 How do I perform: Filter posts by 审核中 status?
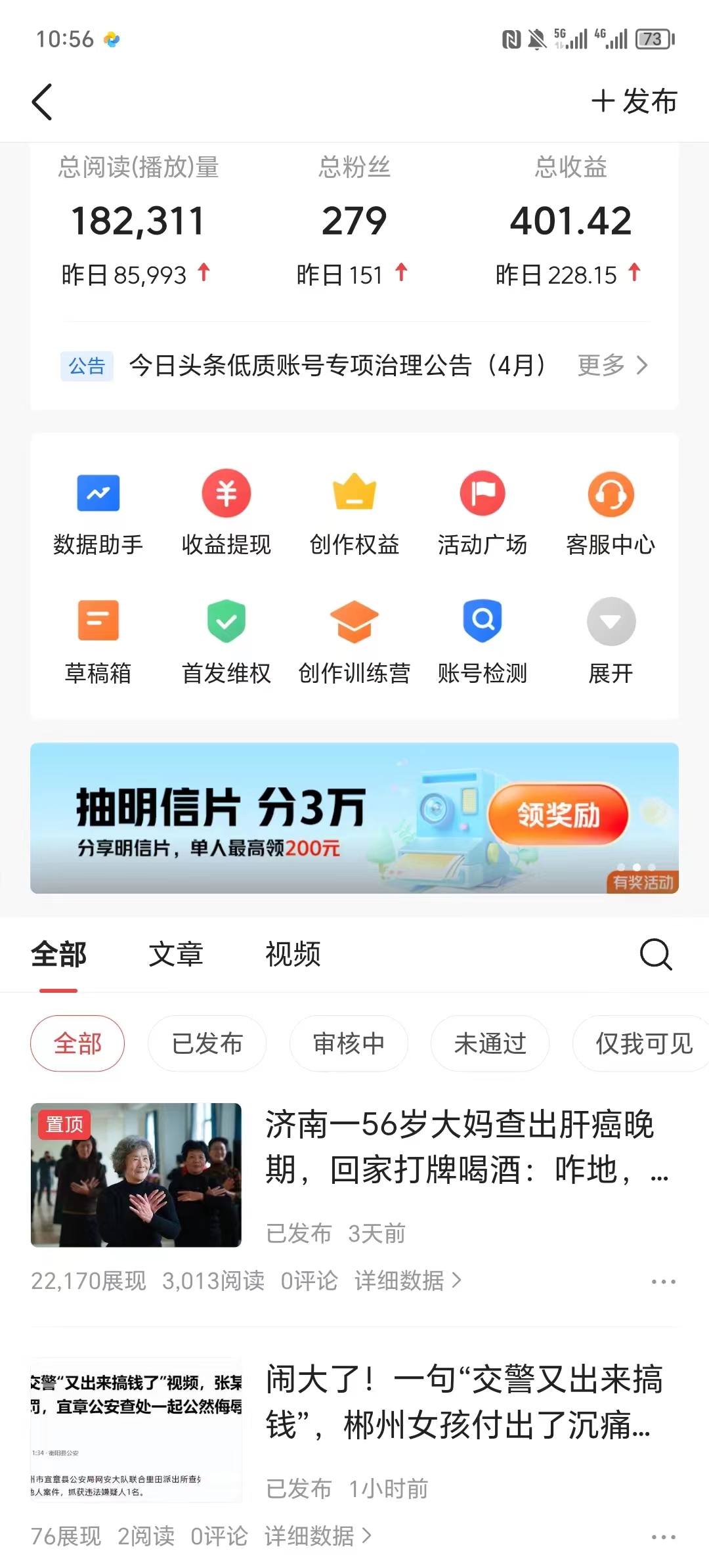[349, 1043]
